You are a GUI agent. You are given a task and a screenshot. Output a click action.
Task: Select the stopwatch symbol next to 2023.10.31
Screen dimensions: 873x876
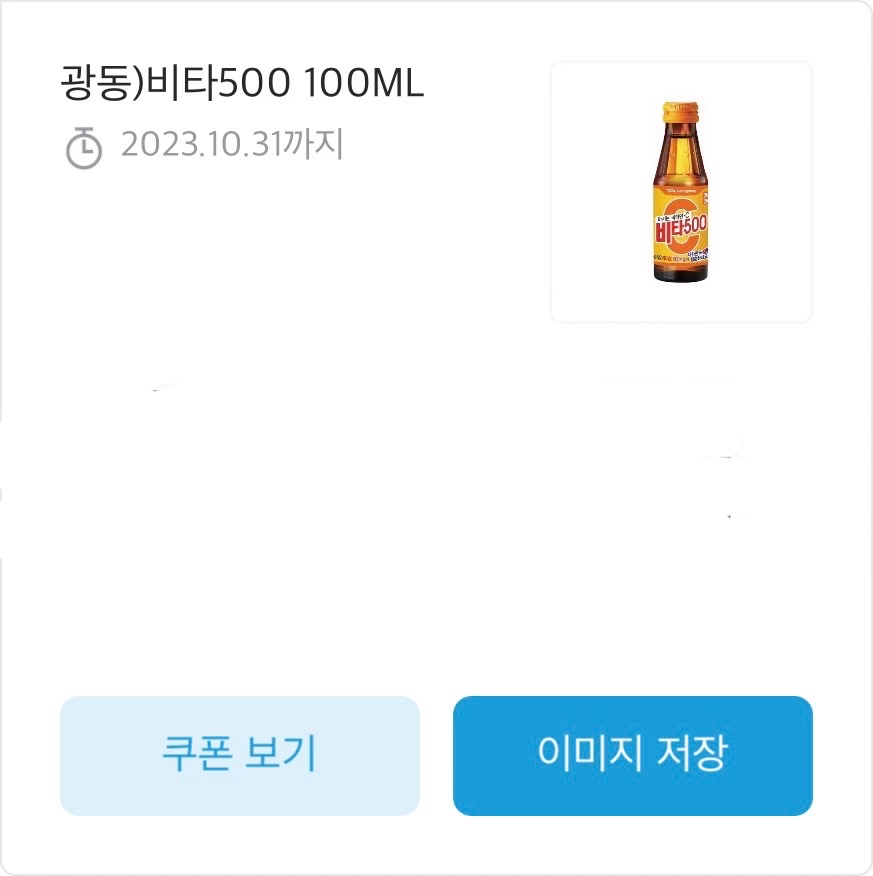[x=85, y=148]
